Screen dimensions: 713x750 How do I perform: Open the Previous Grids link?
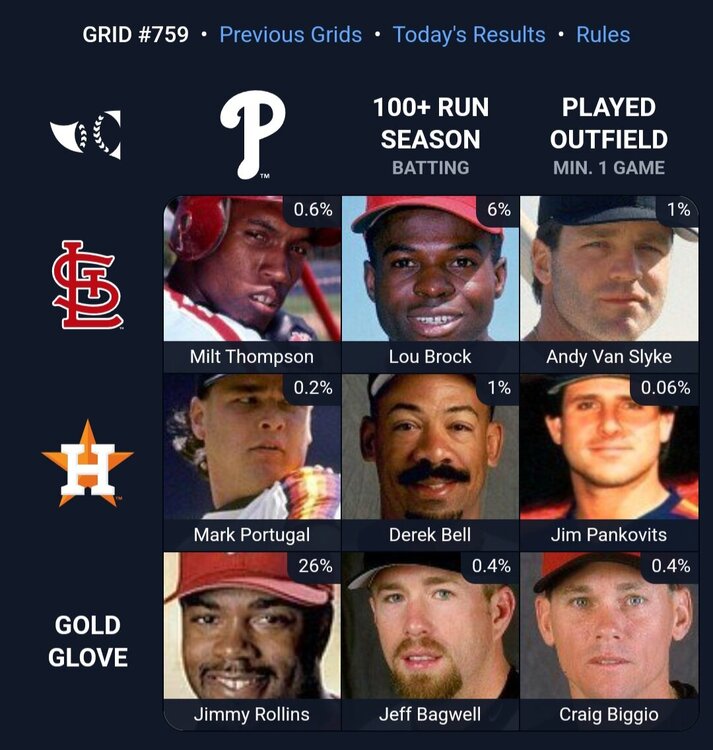coord(290,35)
